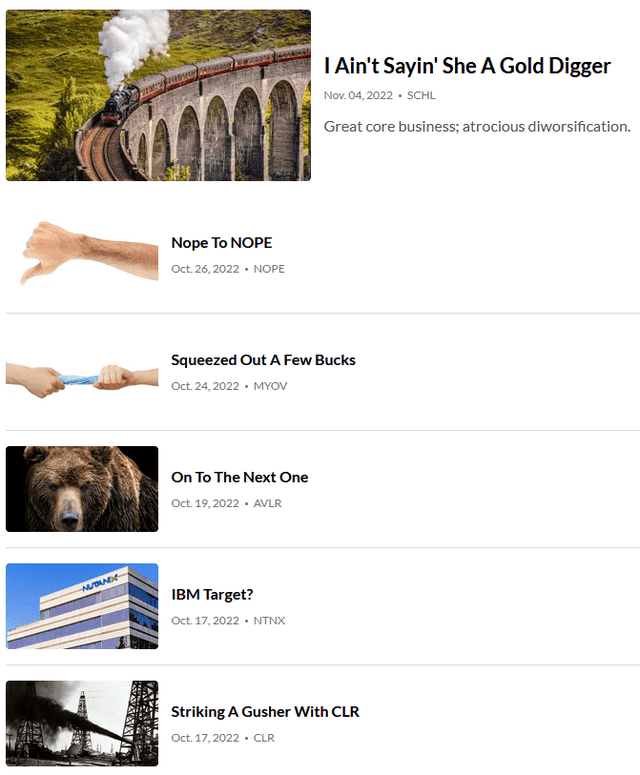This screenshot has height=775, width=640.
Task: Open the On To The Next One article
Action: pyautogui.click(x=239, y=477)
